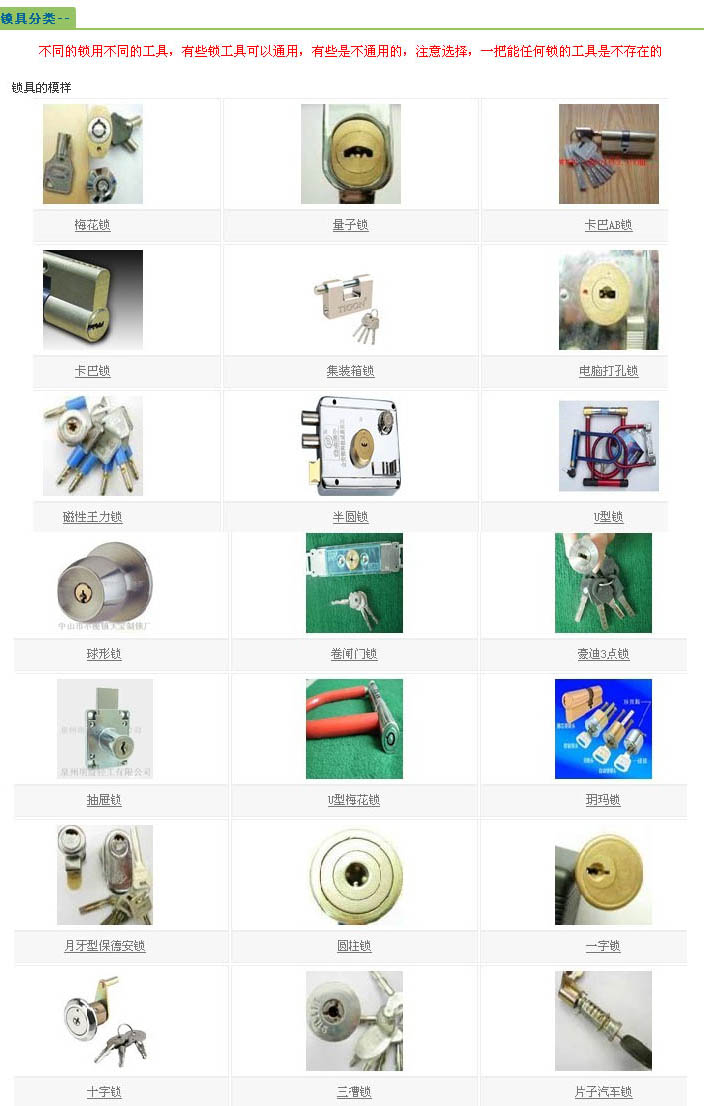View the 半圆锁 link
Image resolution: width=704 pixels, height=1106 pixels.
pos(350,518)
